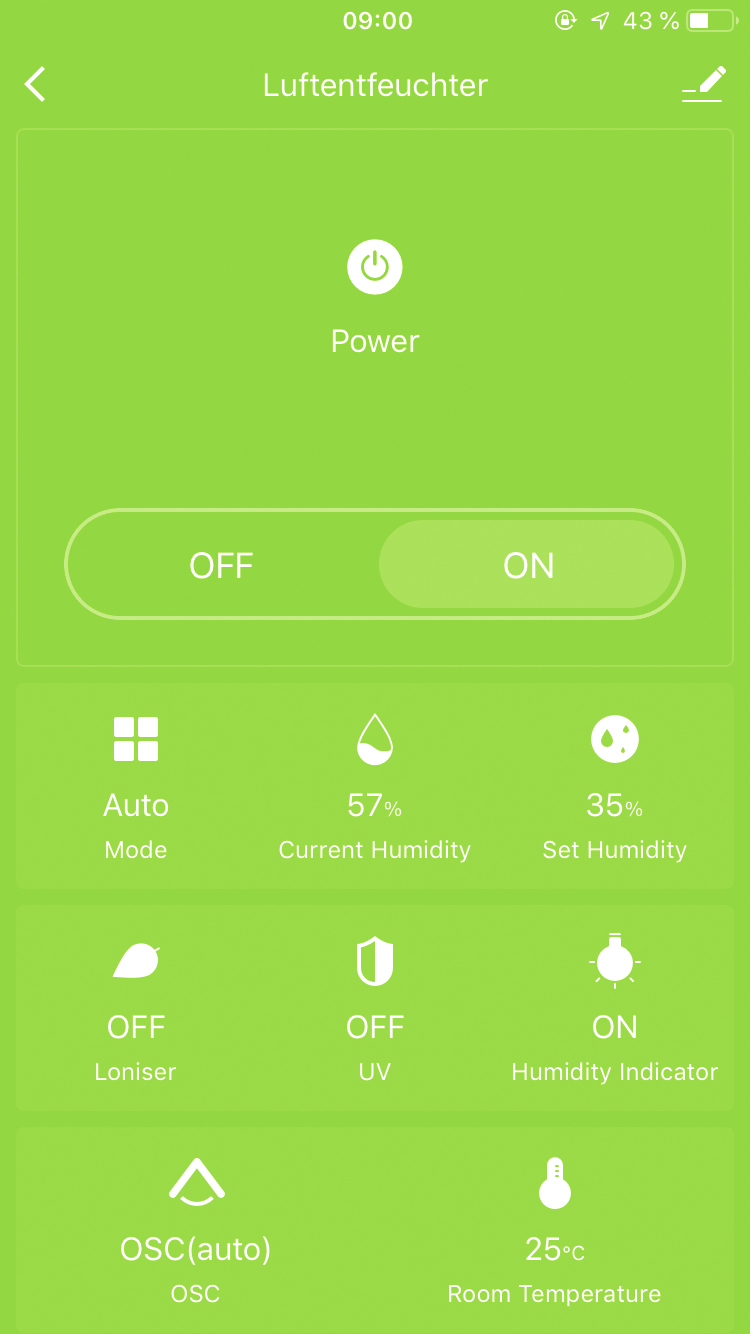Open the edit pencil icon
The width and height of the screenshot is (750, 1334).
coord(704,84)
